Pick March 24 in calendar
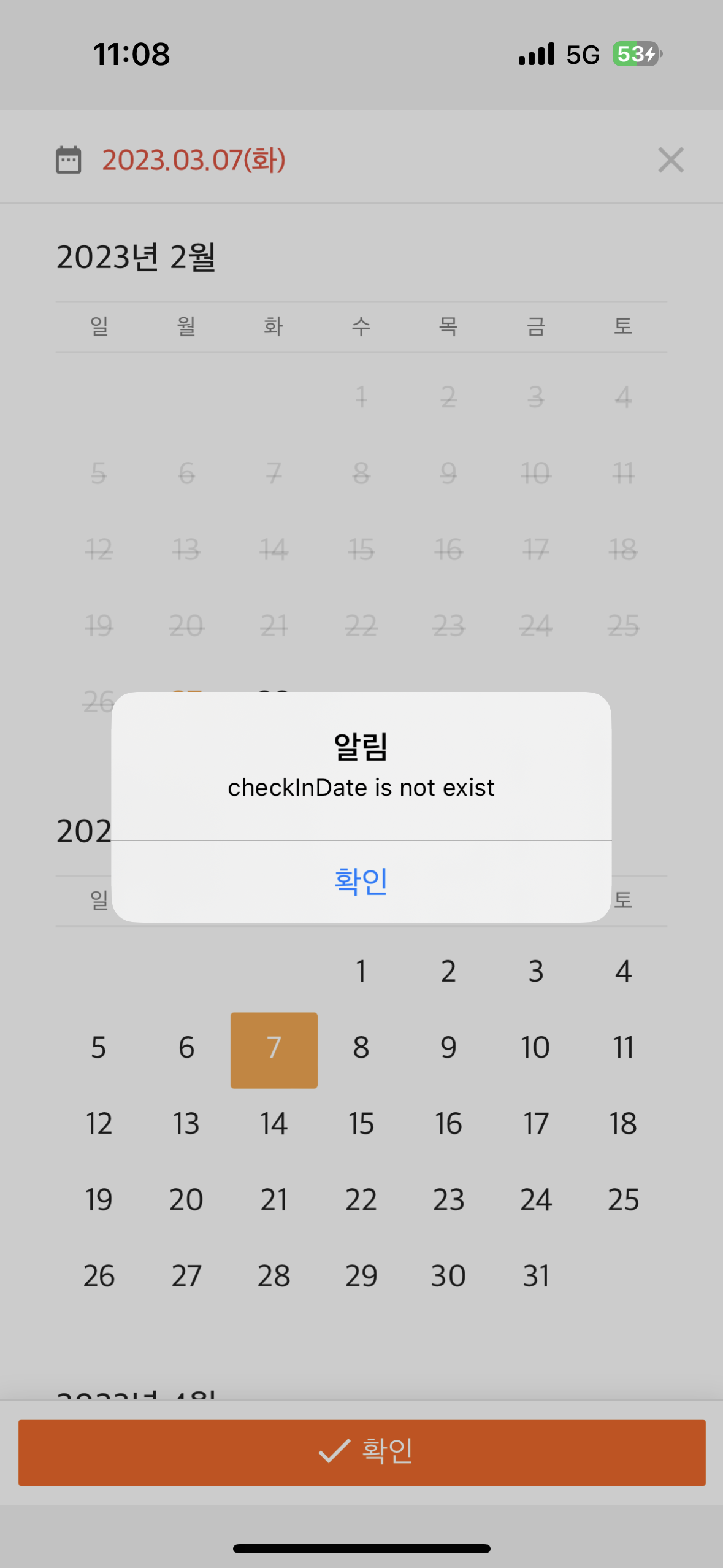The height and width of the screenshot is (1568, 723). [x=536, y=1200]
